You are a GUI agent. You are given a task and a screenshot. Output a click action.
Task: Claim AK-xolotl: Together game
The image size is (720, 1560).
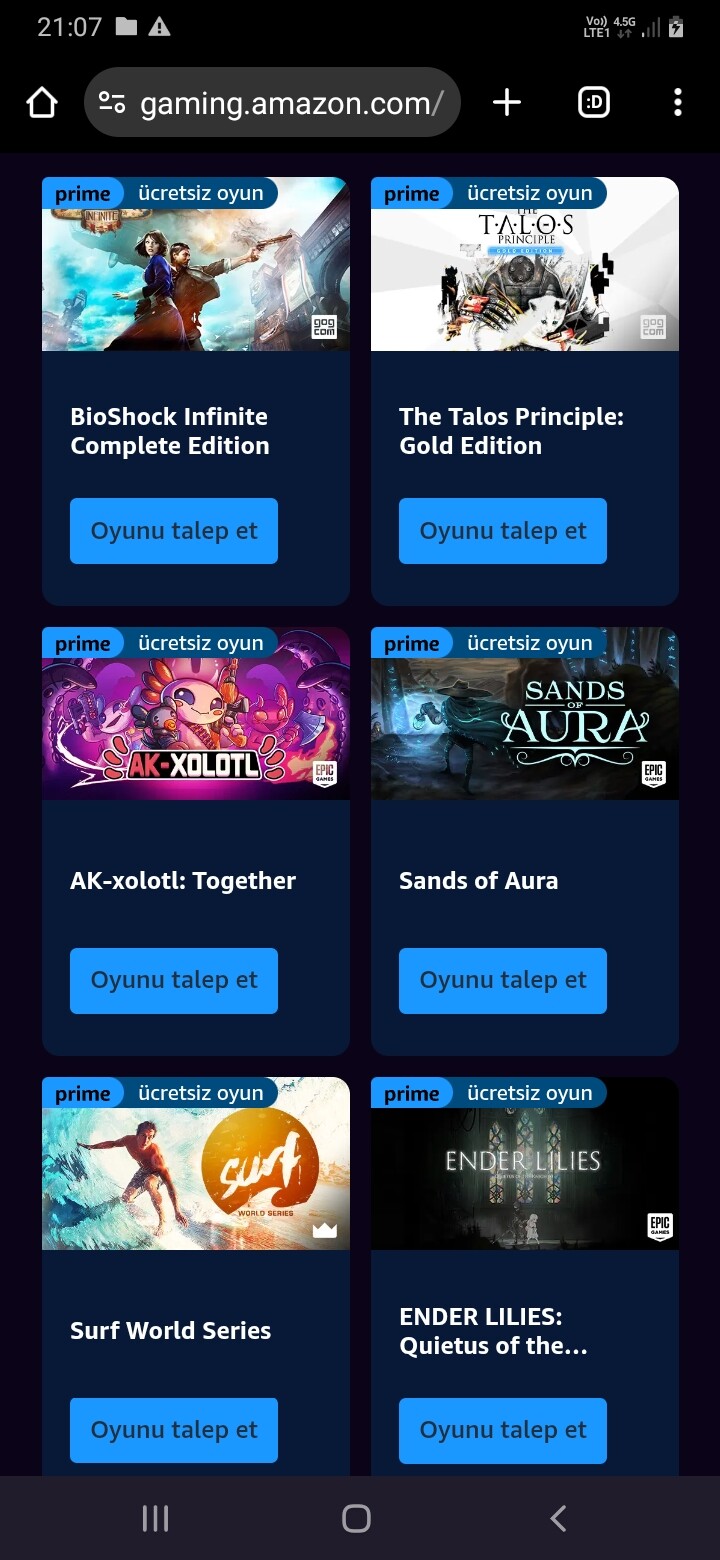(174, 981)
